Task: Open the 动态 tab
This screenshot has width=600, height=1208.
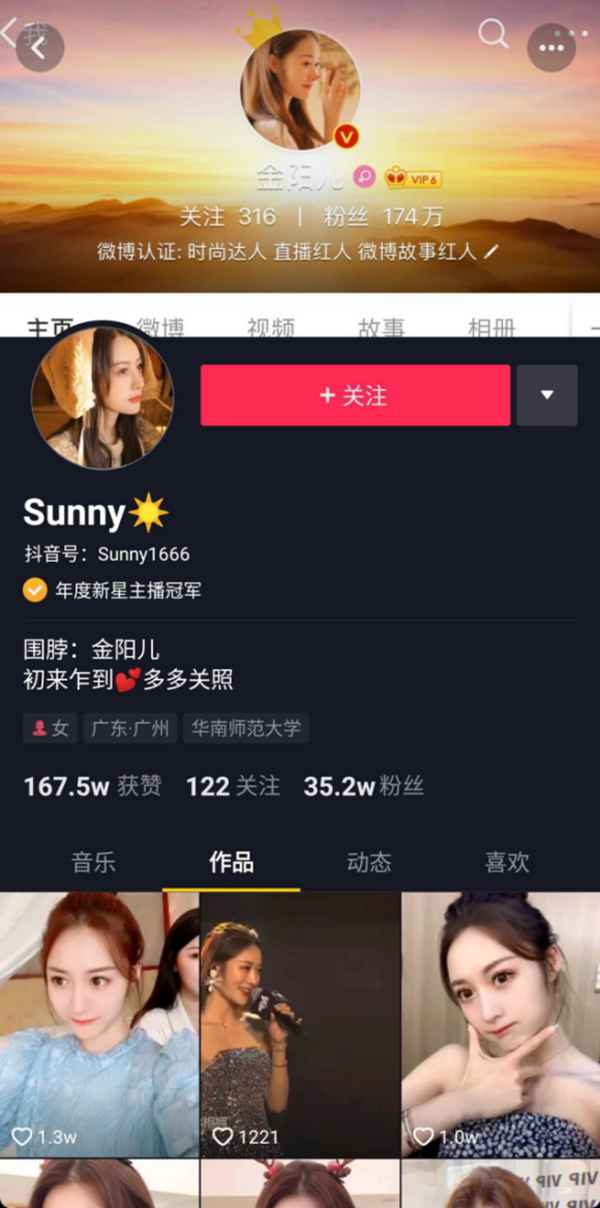Action: pyautogui.click(x=369, y=862)
